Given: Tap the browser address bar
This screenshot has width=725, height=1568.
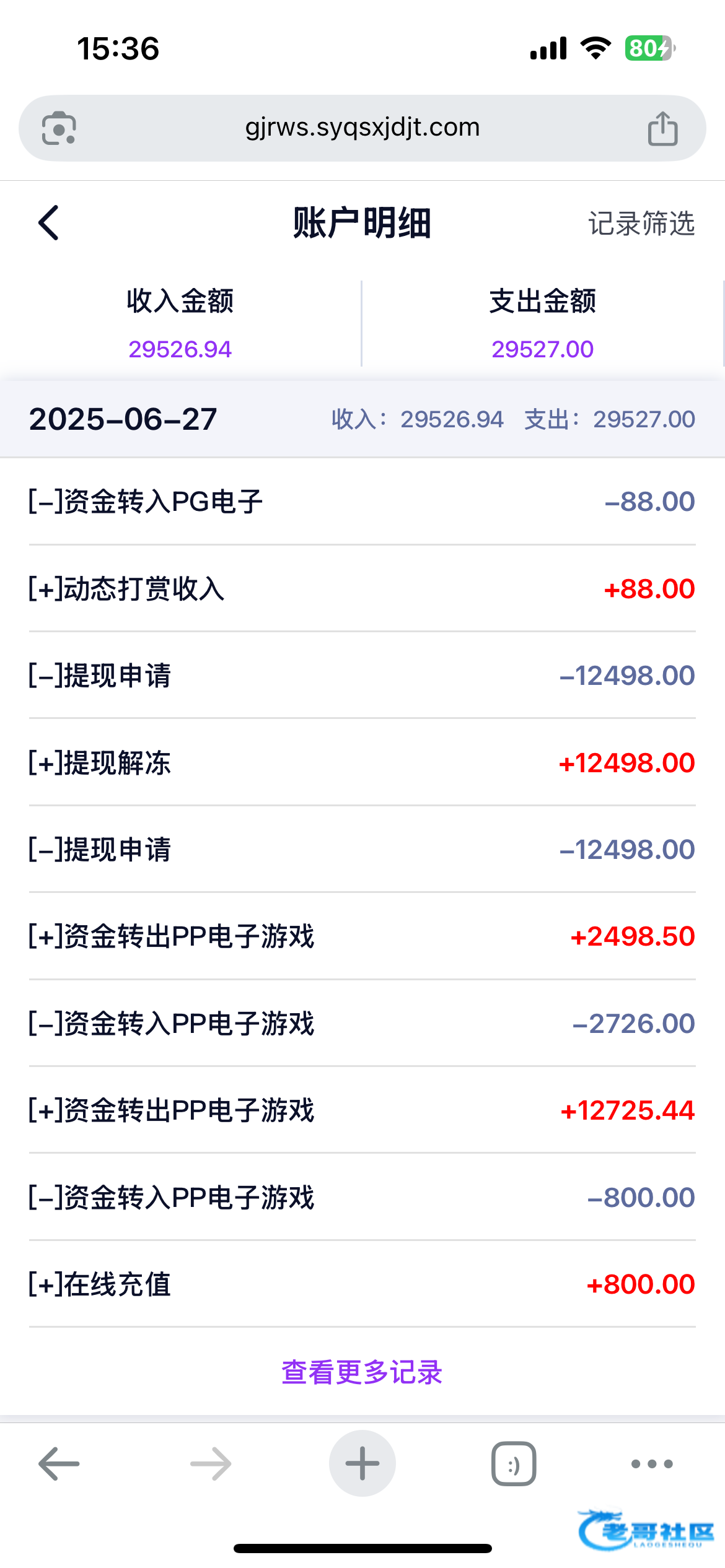Looking at the screenshot, I should [362, 128].
